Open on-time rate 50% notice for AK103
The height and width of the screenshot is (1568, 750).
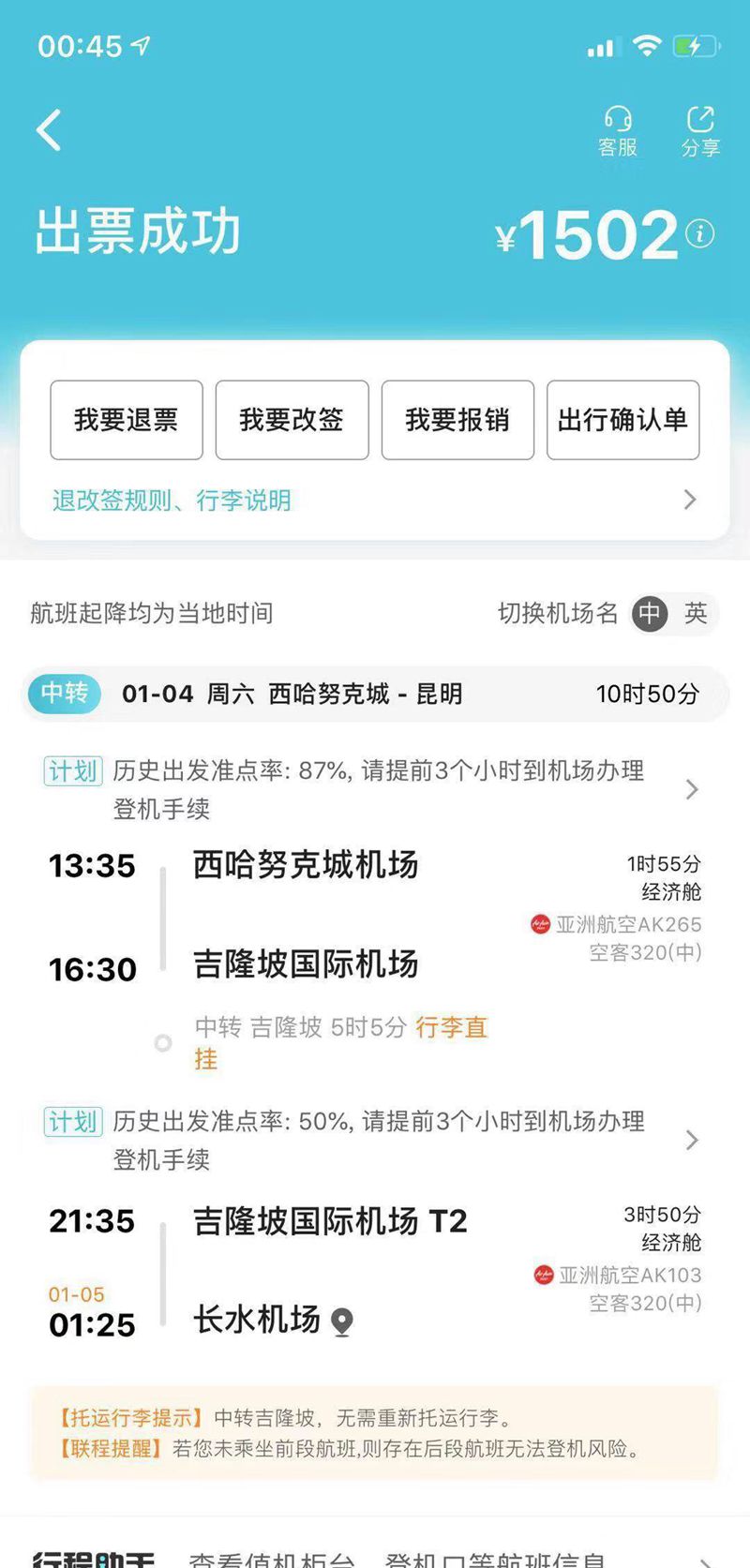pos(375,1140)
